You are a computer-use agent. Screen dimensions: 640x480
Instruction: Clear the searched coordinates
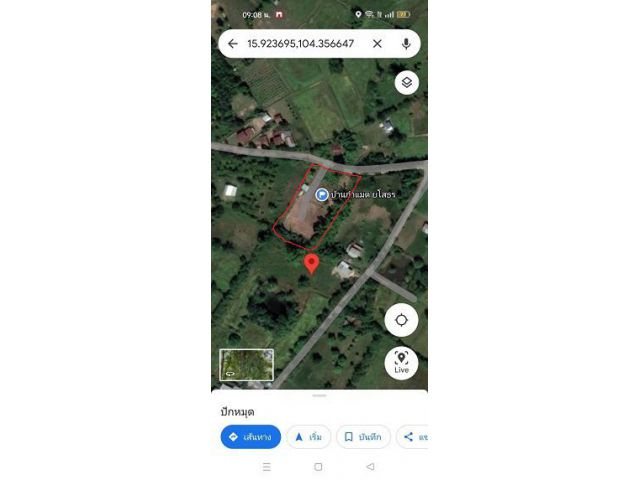pos(377,44)
